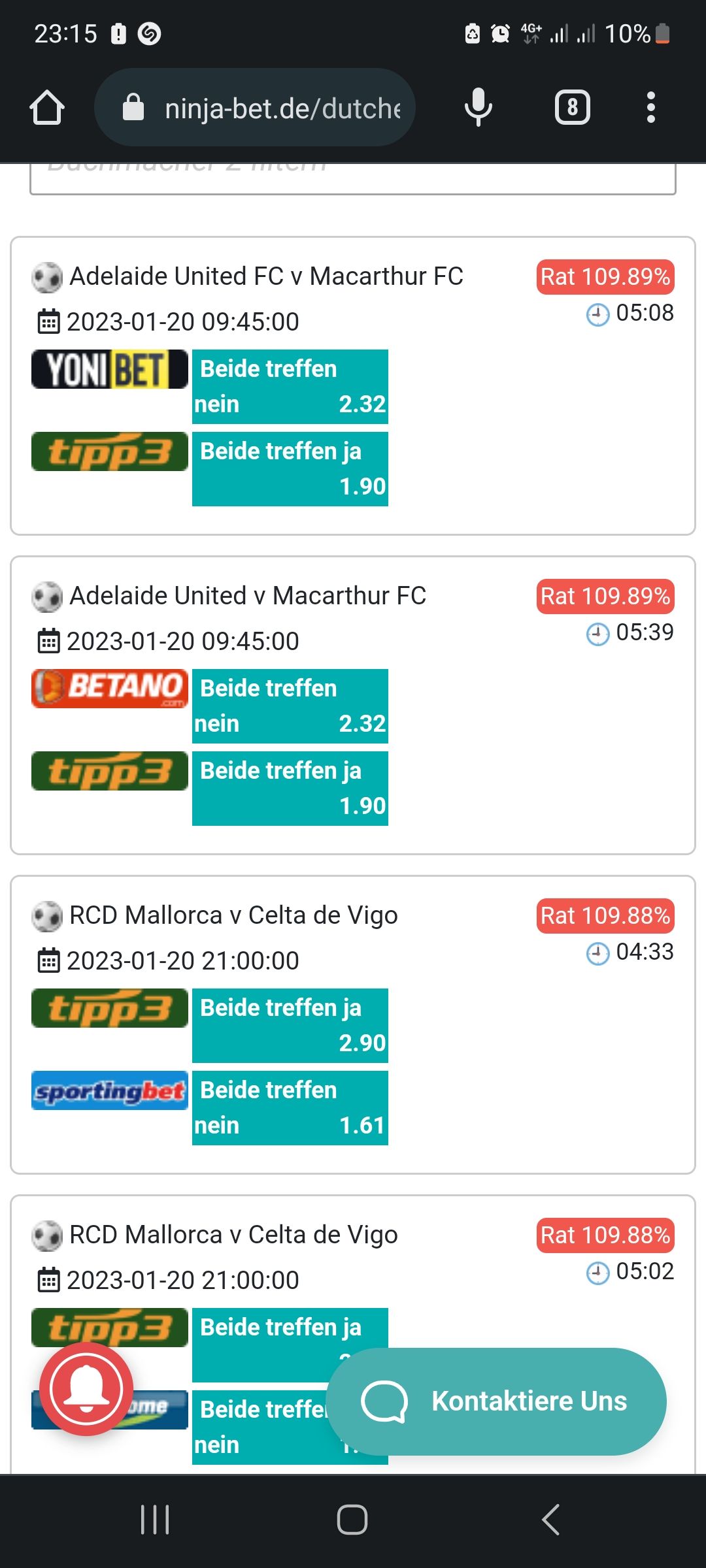Select the bookmaker filter field
The width and height of the screenshot is (706, 1568).
(353, 178)
